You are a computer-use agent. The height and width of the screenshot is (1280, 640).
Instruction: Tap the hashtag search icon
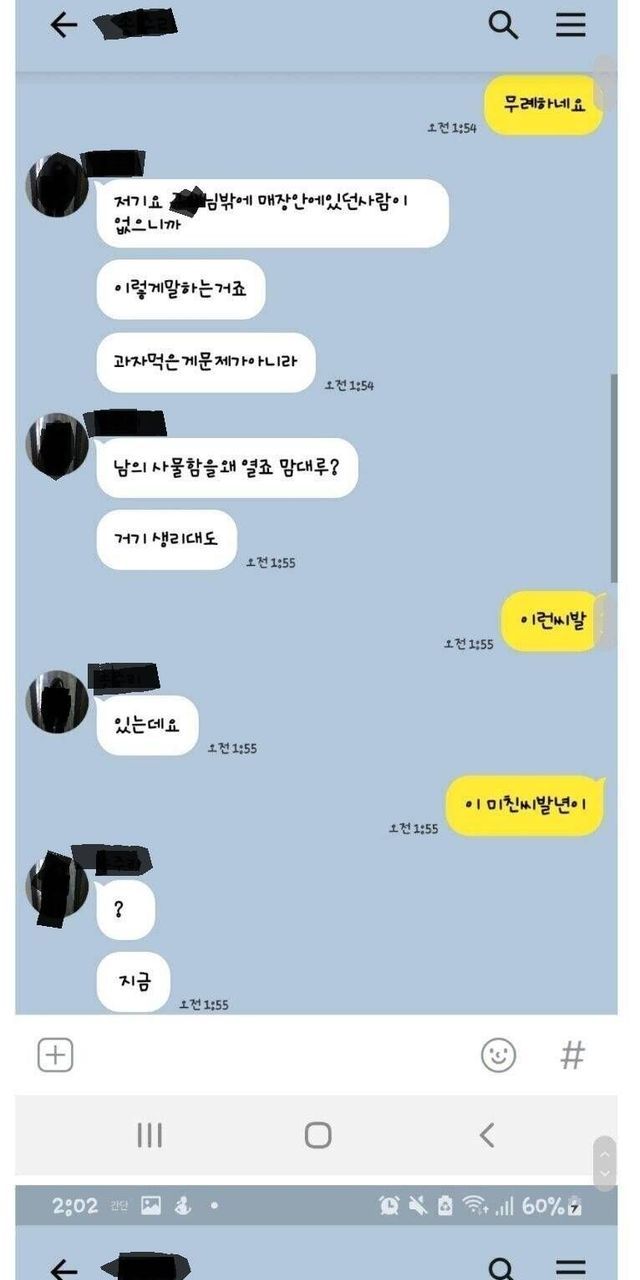click(x=572, y=1054)
